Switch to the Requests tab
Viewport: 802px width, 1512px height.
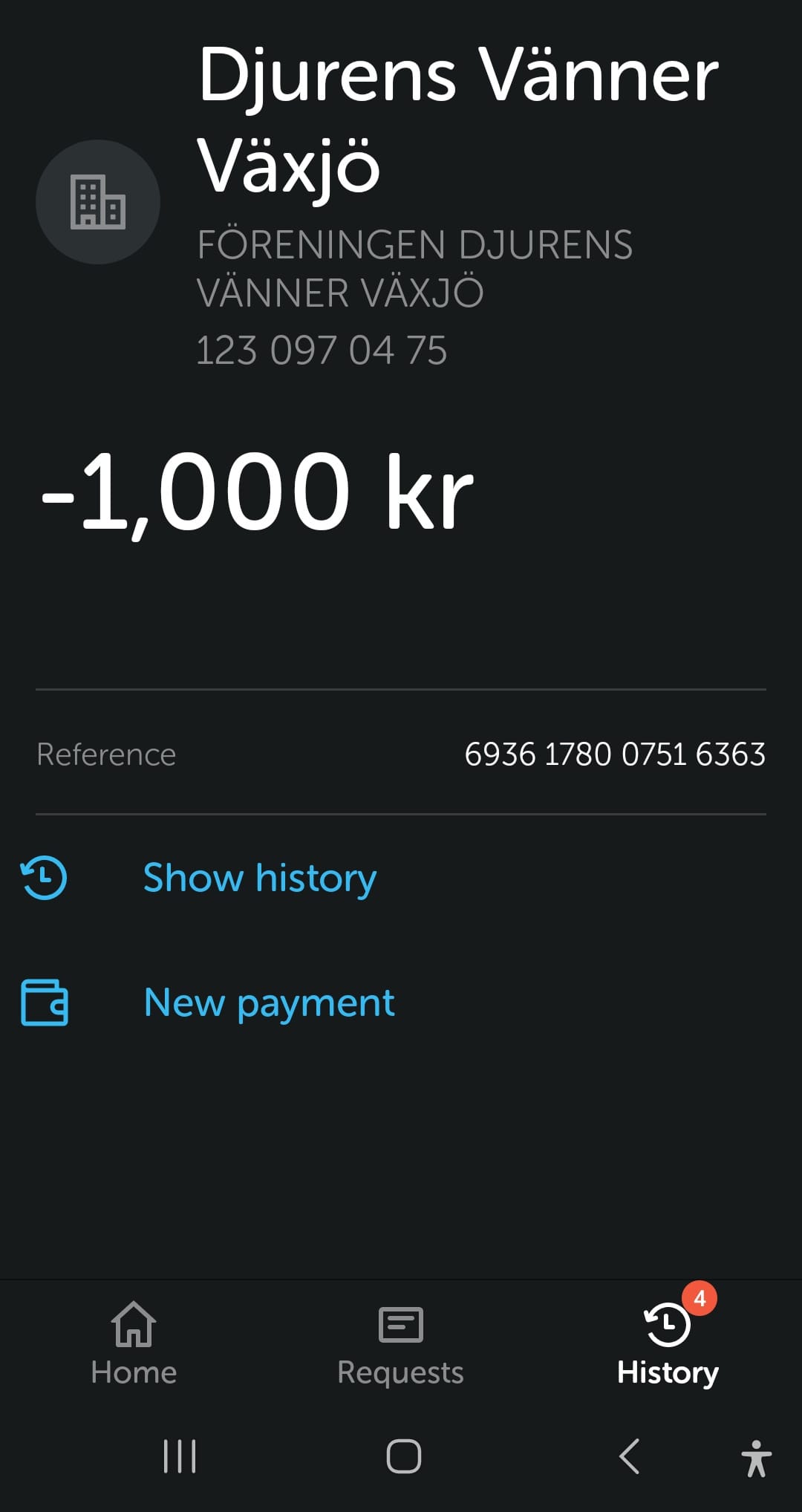pyautogui.click(x=400, y=1344)
